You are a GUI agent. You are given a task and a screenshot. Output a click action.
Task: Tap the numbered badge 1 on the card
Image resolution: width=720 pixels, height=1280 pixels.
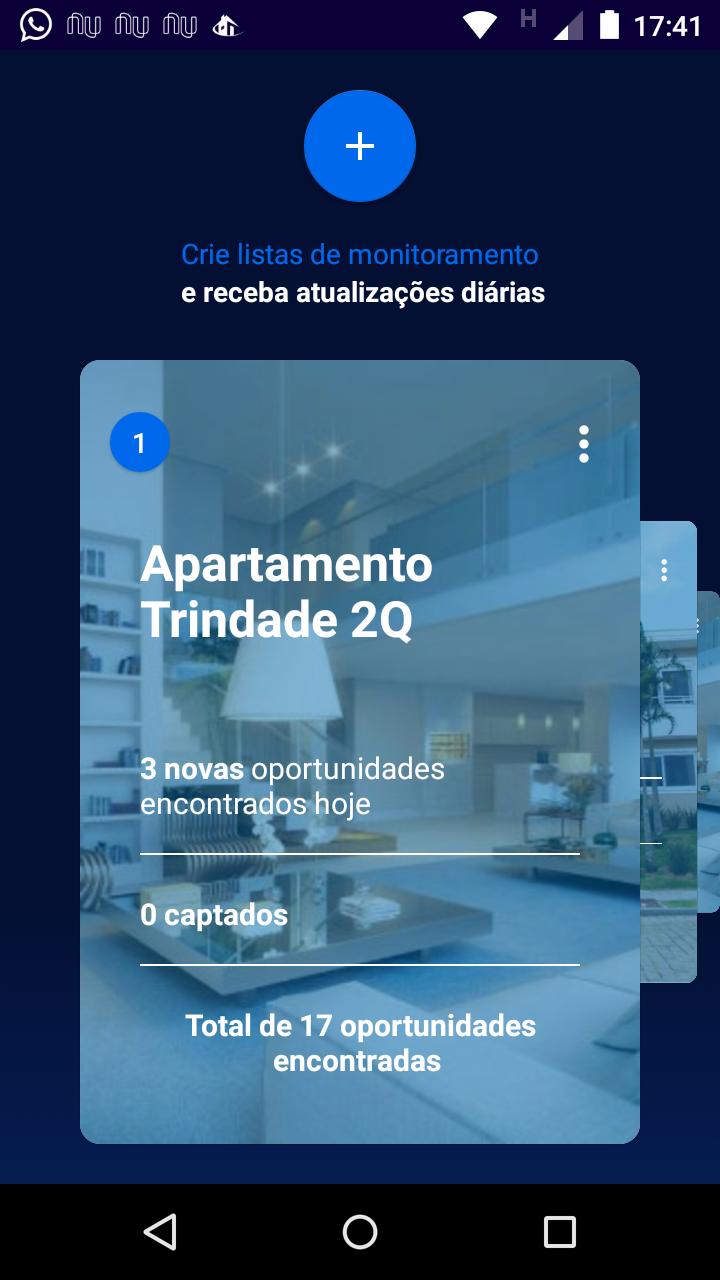(140, 442)
